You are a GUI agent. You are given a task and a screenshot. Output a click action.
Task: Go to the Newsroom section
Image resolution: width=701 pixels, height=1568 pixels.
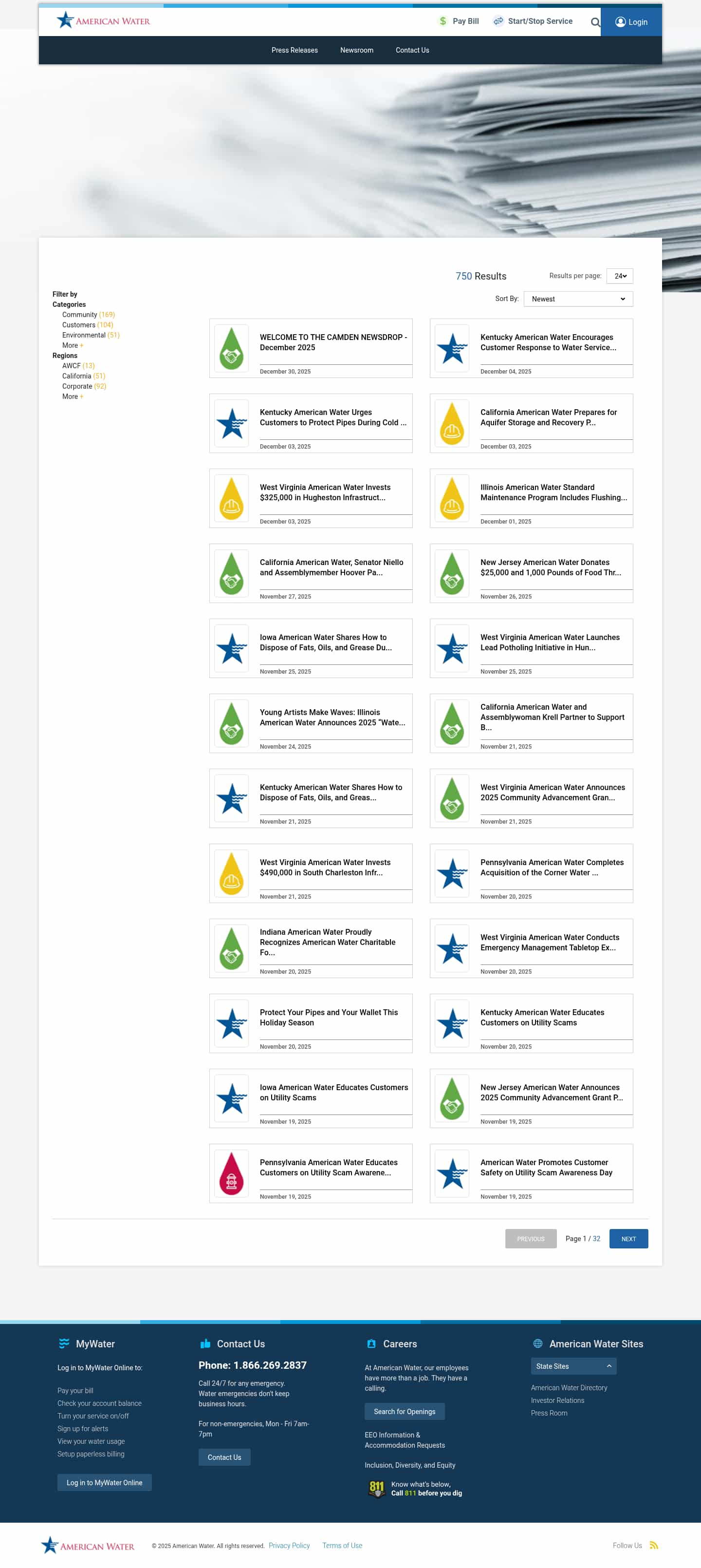pos(356,51)
